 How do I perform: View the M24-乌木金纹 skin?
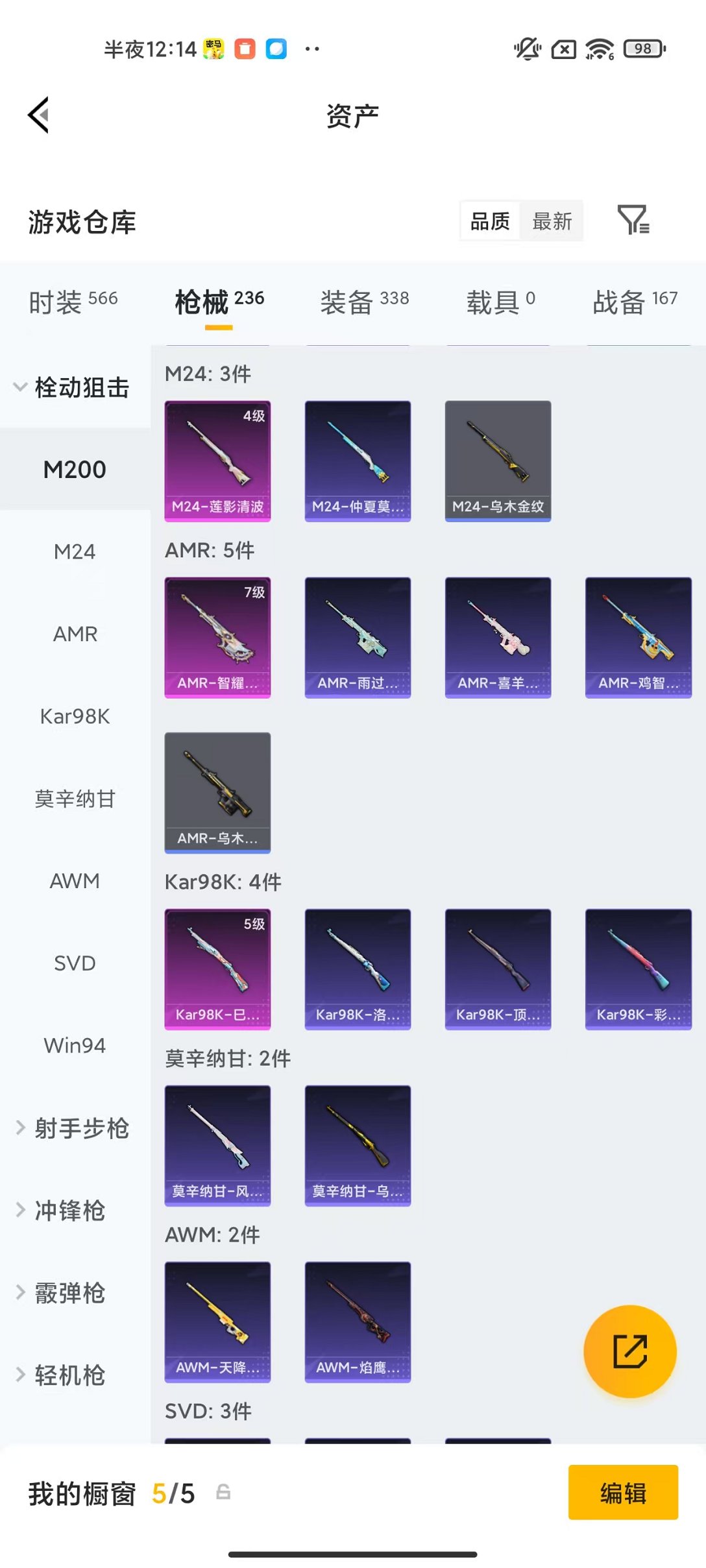pyautogui.click(x=498, y=461)
